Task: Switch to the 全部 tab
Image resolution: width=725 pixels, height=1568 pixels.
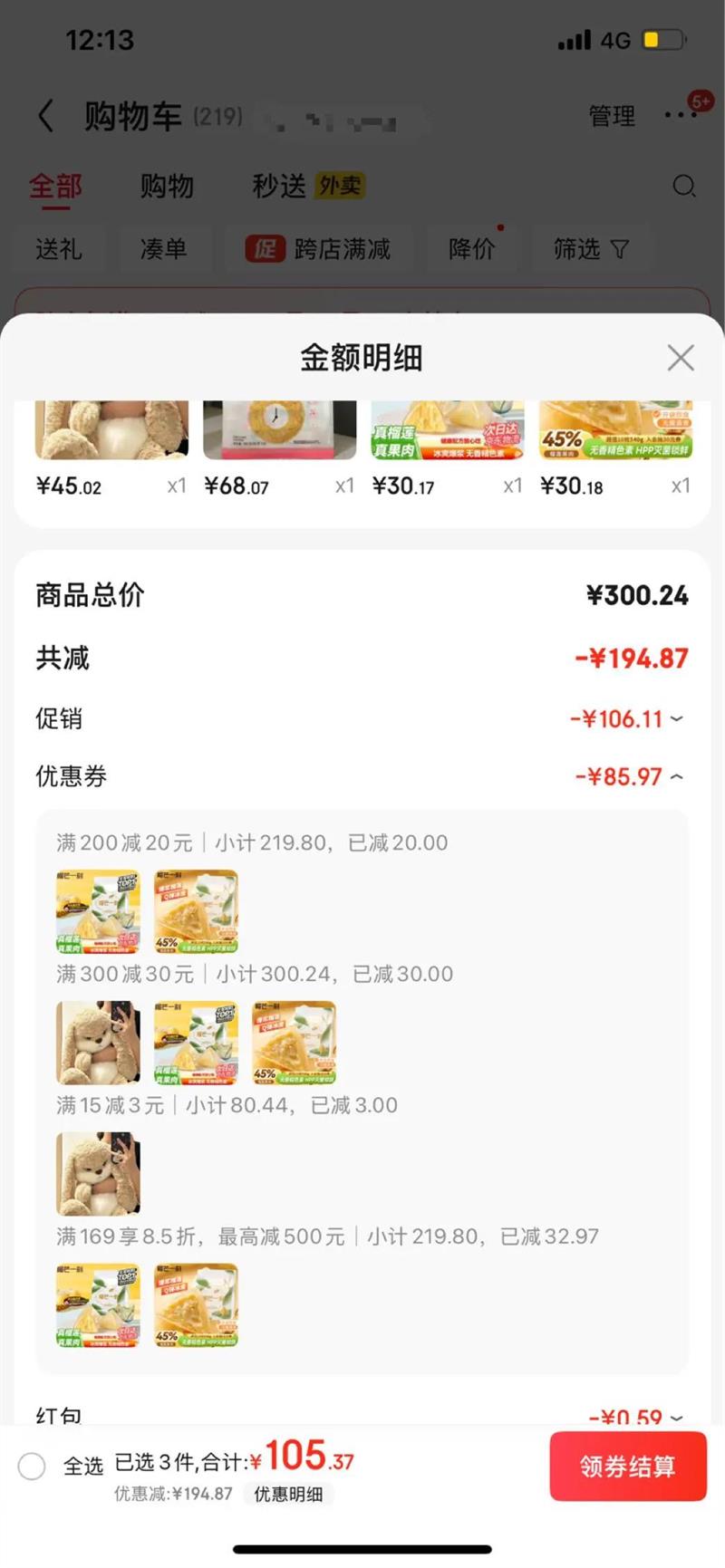Action: pos(55,187)
